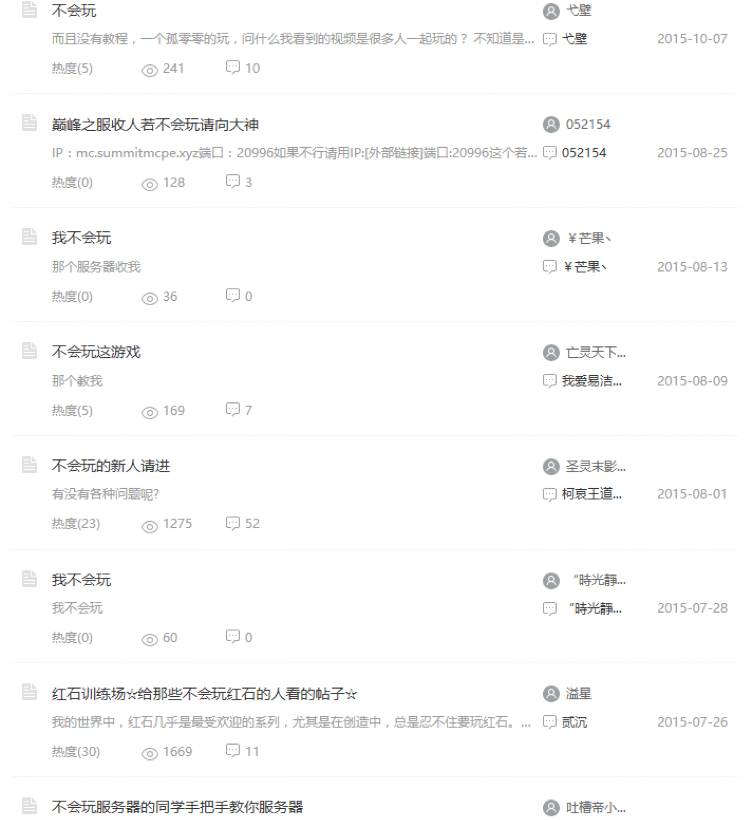Image resolution: width=752 pixels, height=820 pixels.
Task: View author profile 圣灵末影
Action: [x=596, y=466]
